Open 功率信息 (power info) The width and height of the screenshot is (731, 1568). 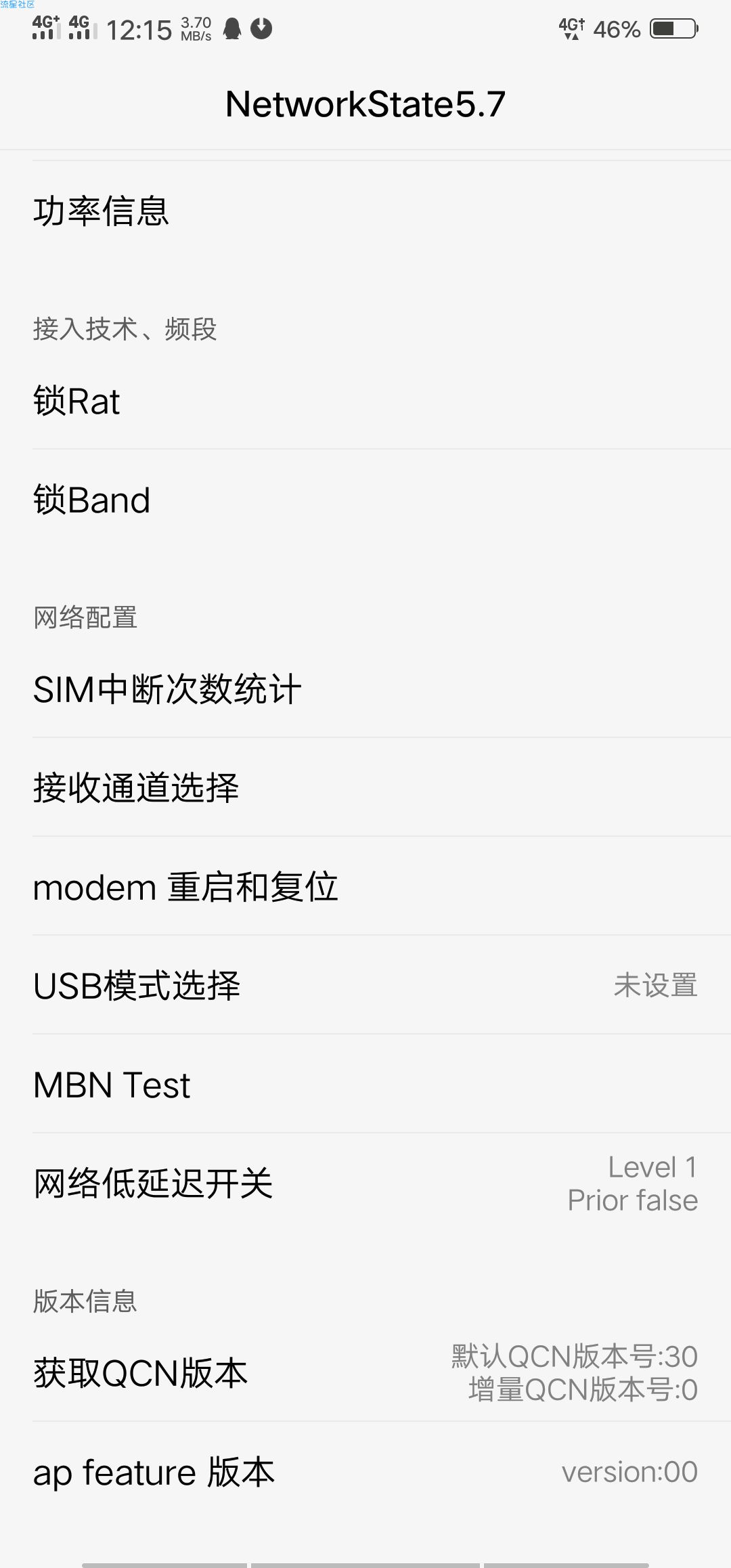pyautogui.click(x=365, y=211)
